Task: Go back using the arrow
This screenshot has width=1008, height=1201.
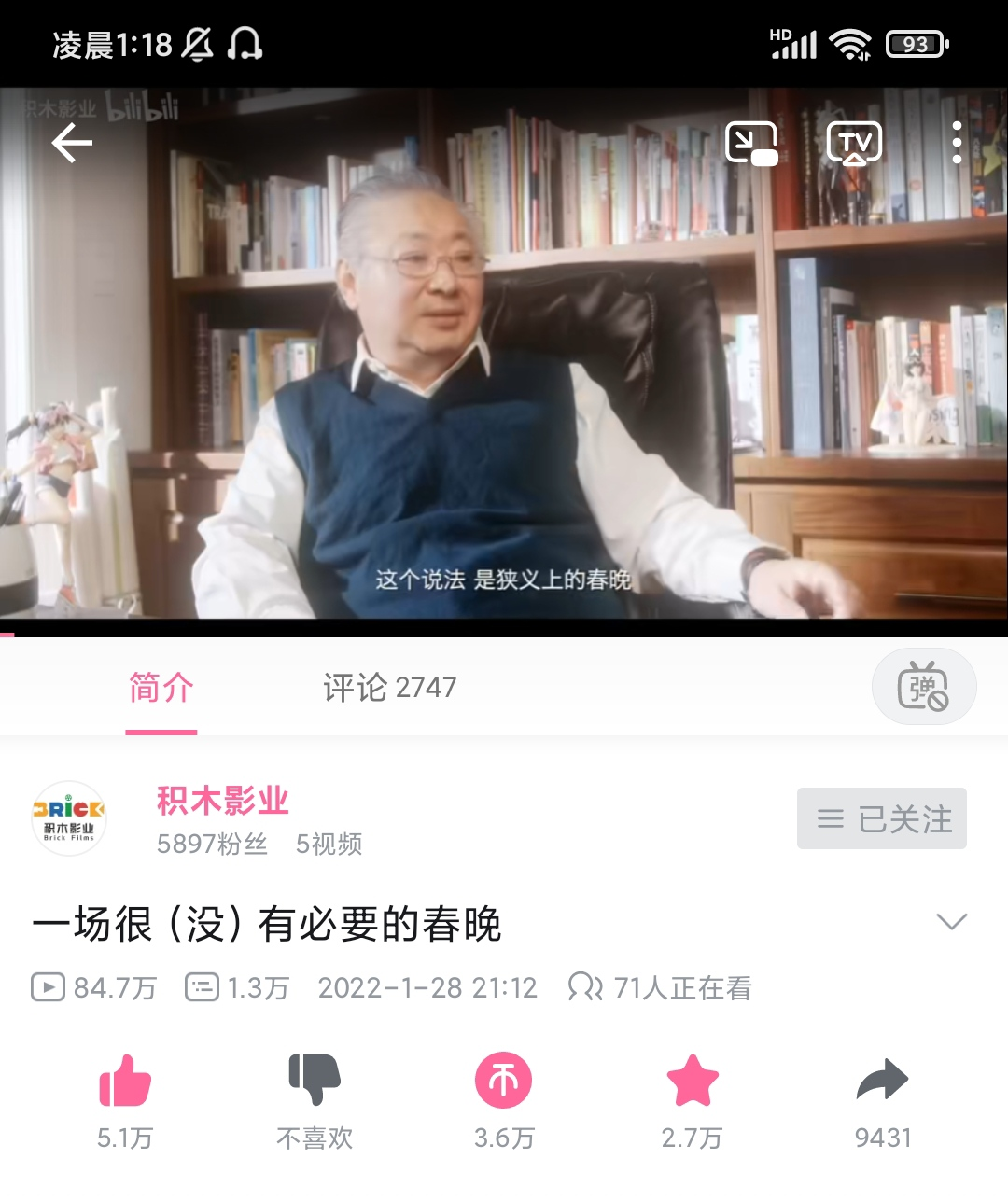Action: click(x=72, y=144)
